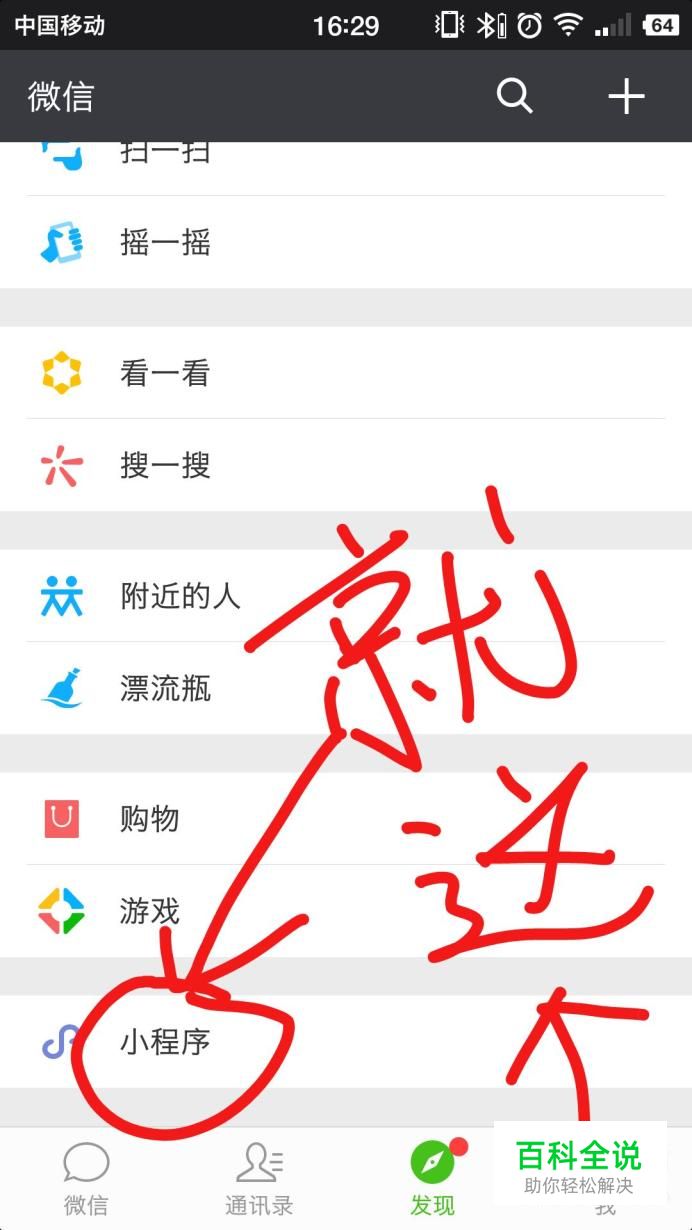
Task: Open 看一看 (Top Stories)
Action: (165, 374)
